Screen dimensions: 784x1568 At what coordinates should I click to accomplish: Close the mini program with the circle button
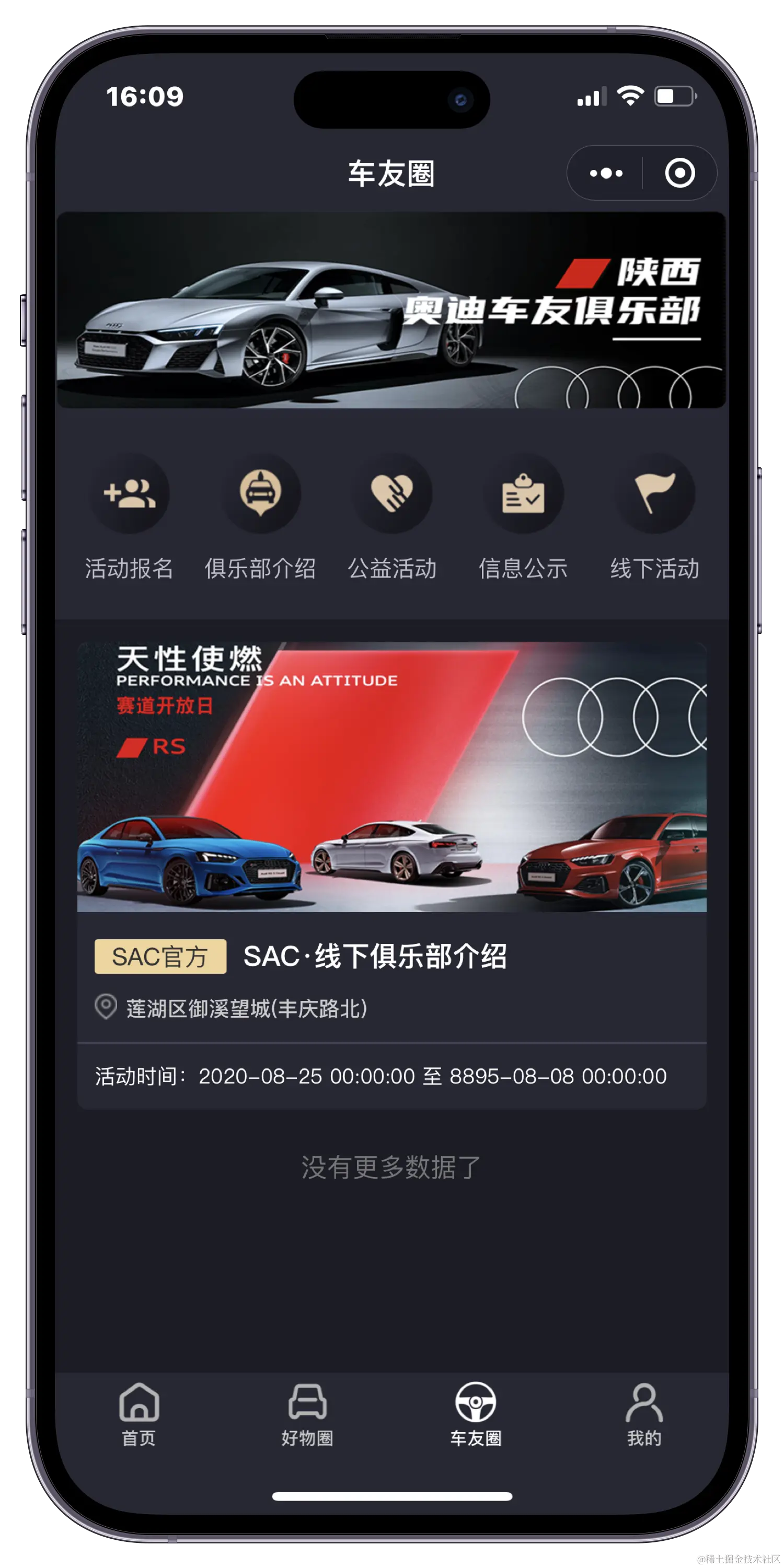(679, 174)
